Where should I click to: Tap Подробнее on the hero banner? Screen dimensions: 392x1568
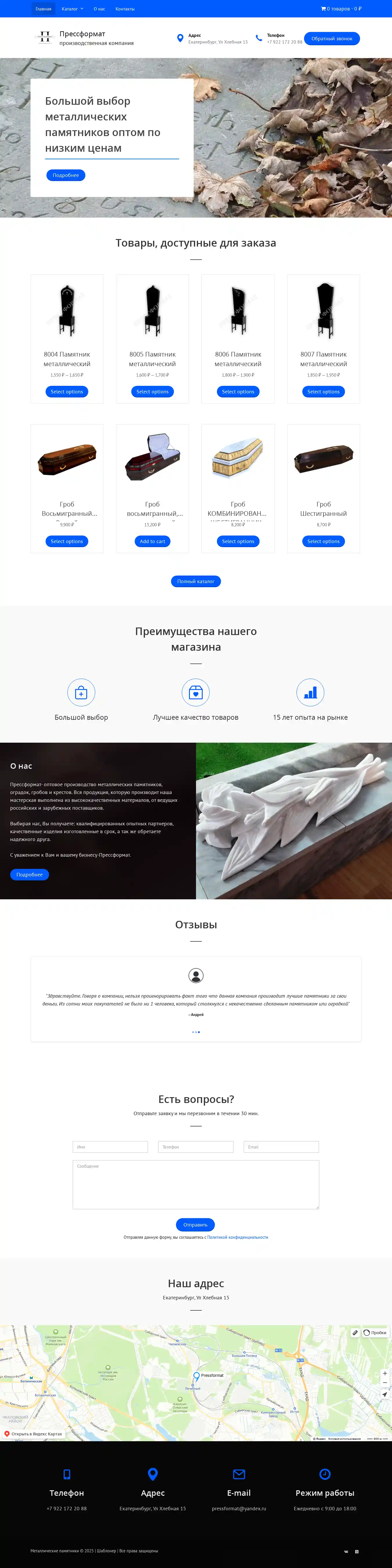coord(66,175)
